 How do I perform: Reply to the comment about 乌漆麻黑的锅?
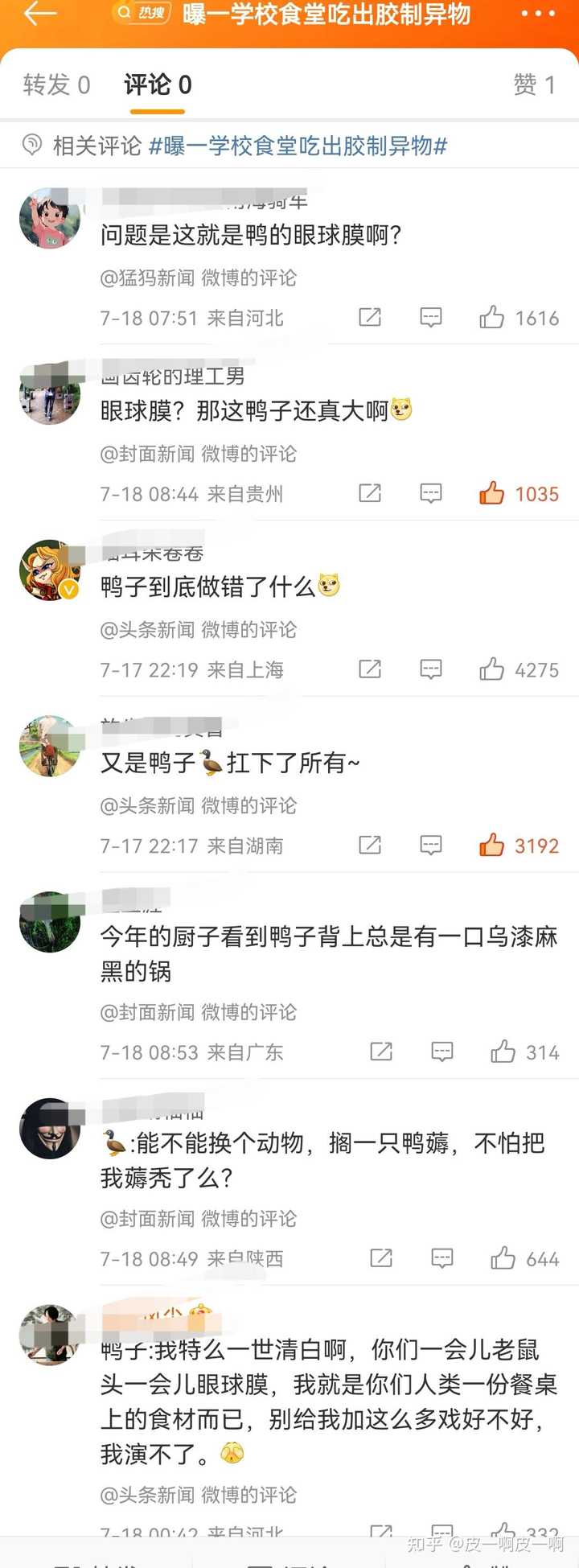(x=442, y=1052)
